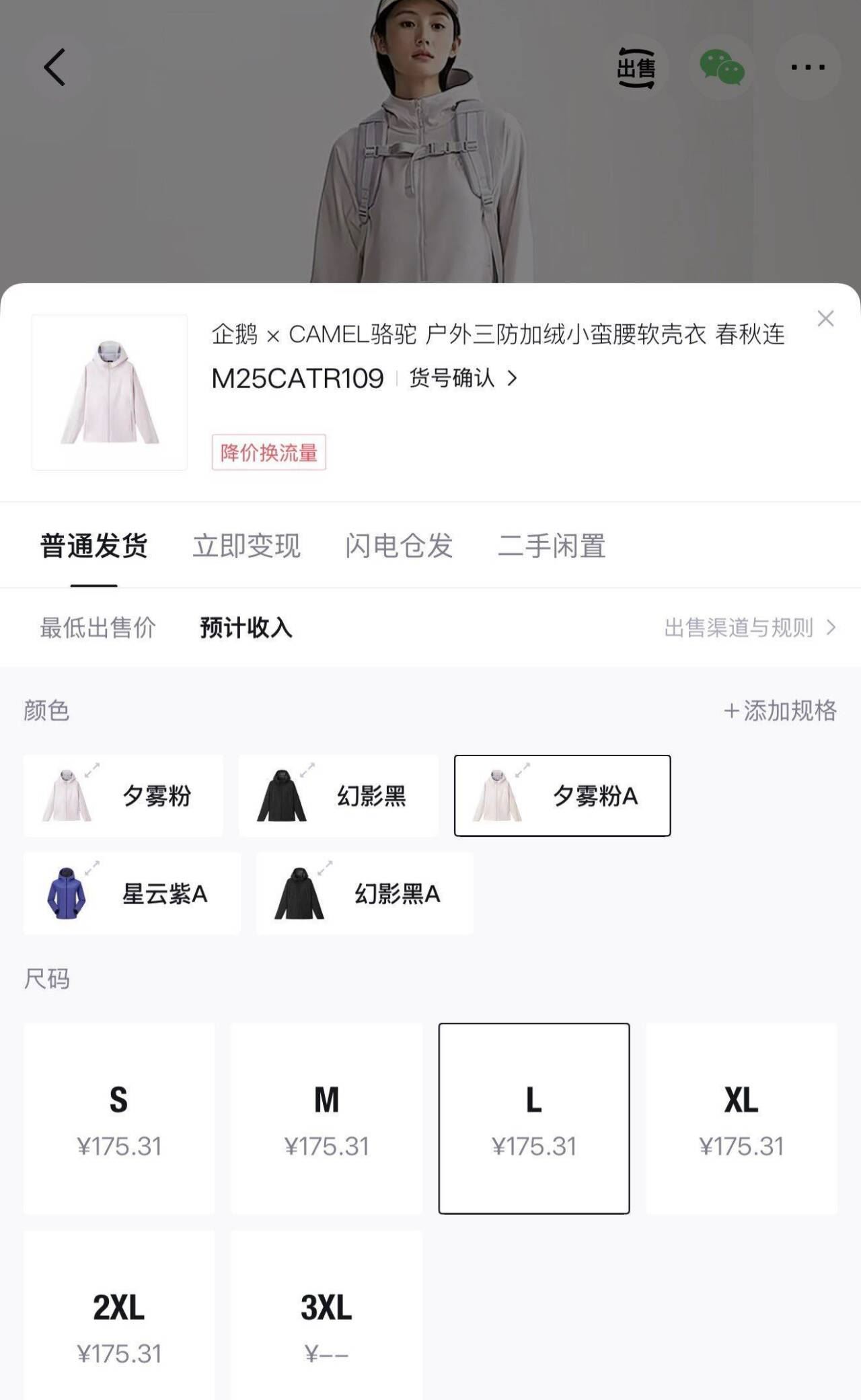Image resolution: width=861 pixels, height=1400 pixels.
Task: Open 货号确认 item number confirmation
Action: point(463,378)
